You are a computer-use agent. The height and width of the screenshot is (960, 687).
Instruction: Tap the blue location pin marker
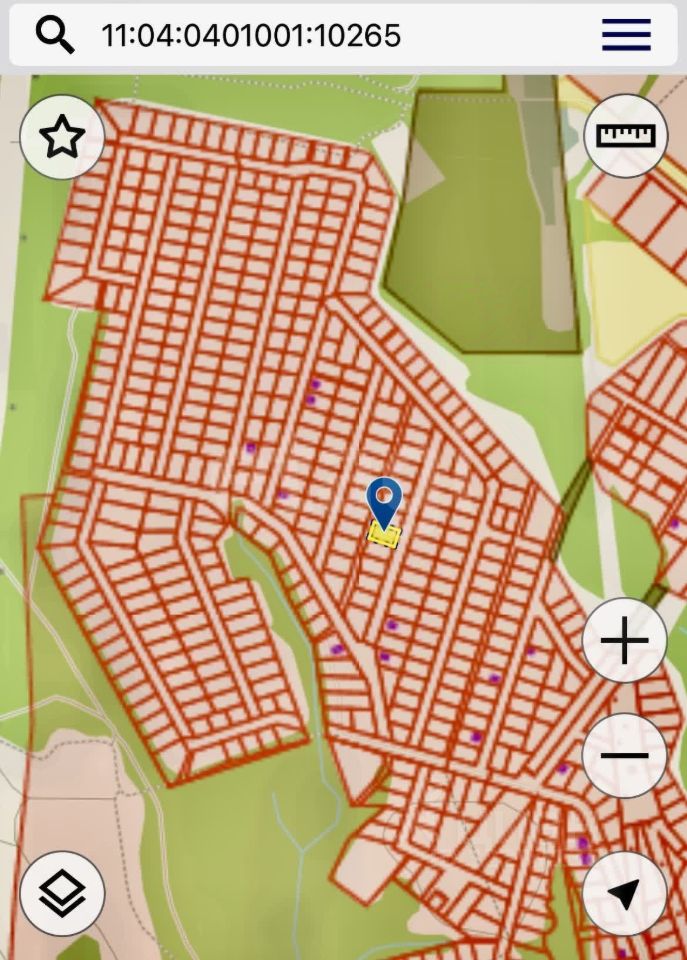(384, 499)
